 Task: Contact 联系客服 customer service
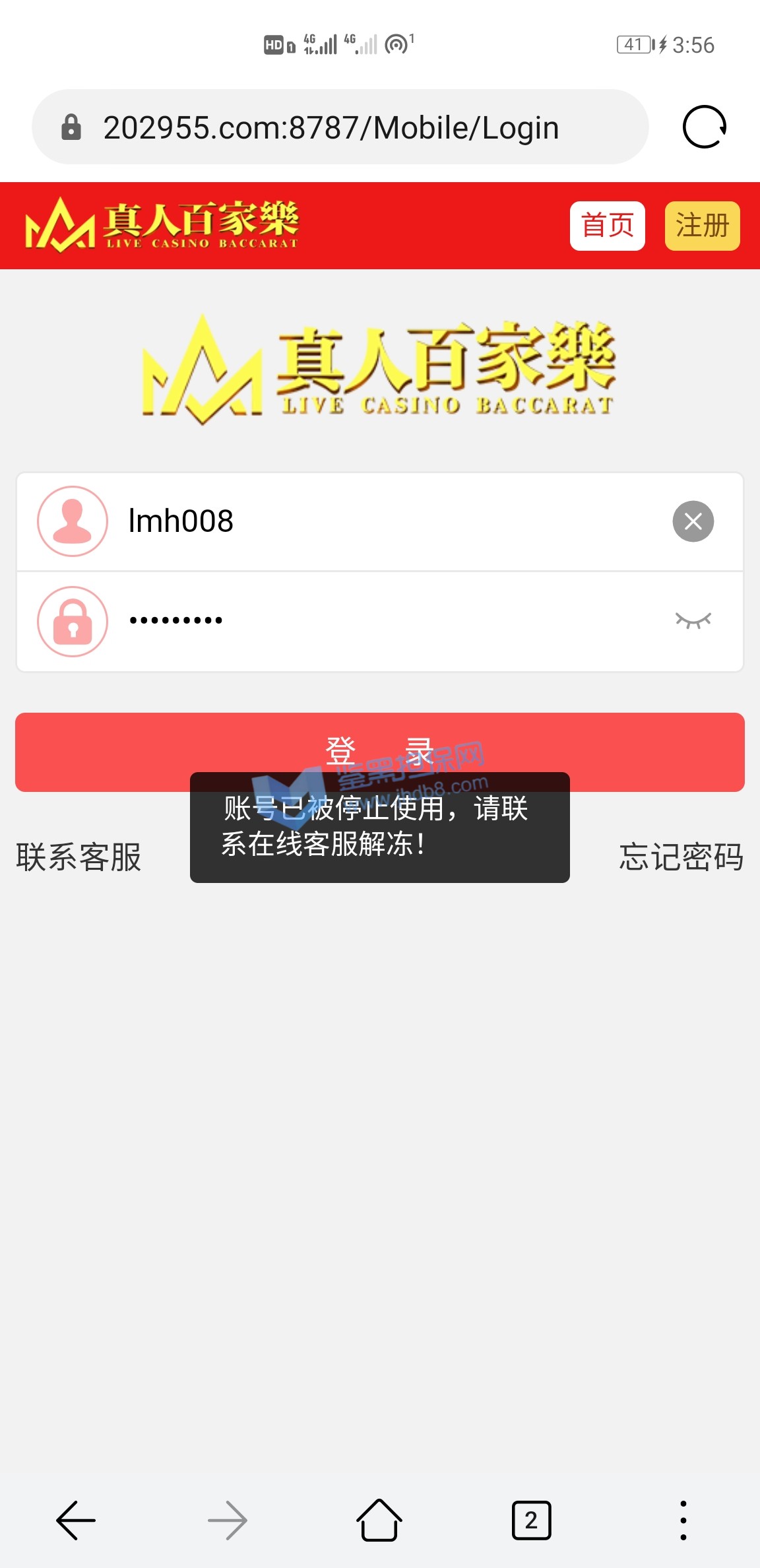tap(79, 857)
